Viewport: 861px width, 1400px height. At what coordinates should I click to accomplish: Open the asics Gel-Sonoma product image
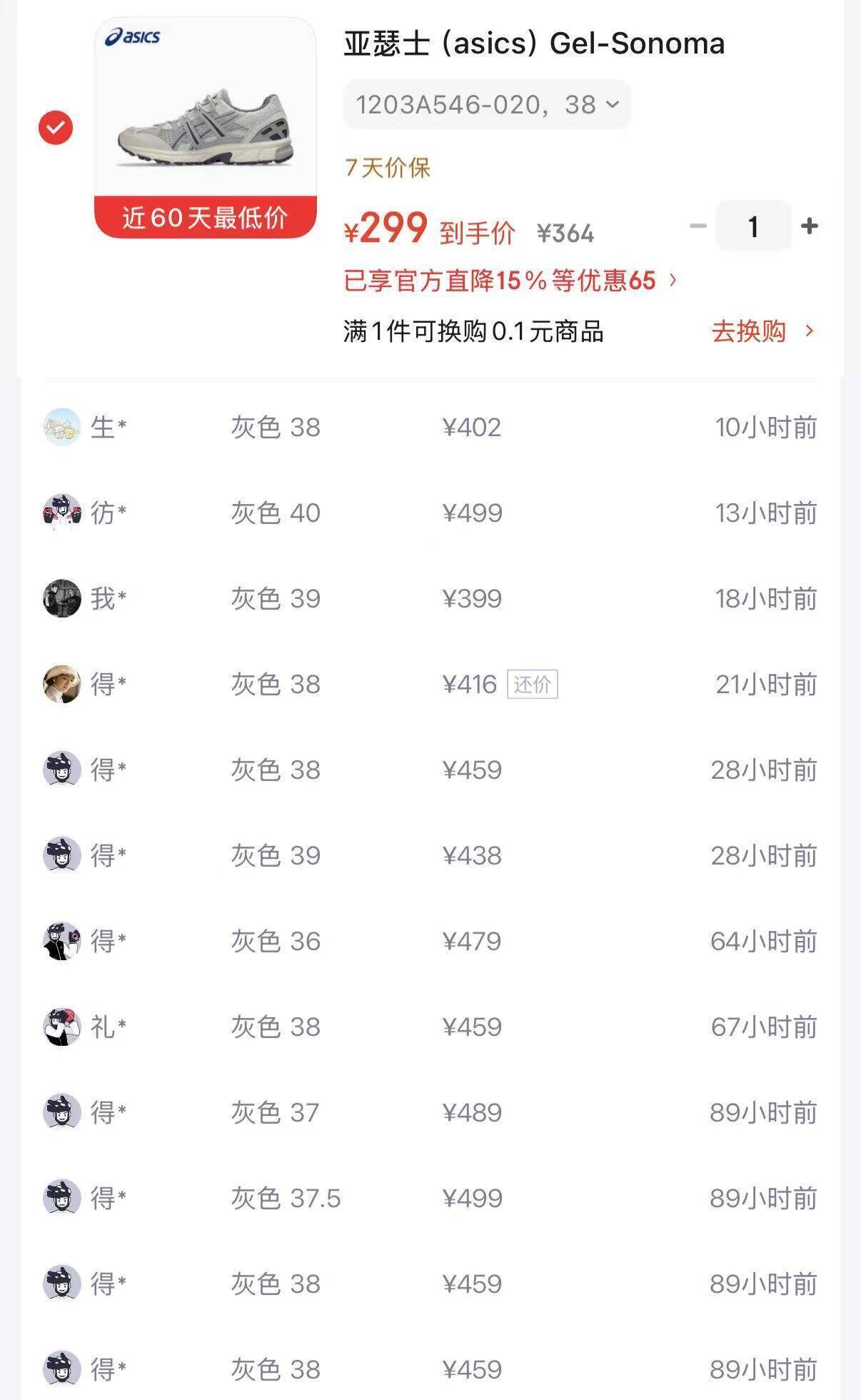tap(206, 114)
